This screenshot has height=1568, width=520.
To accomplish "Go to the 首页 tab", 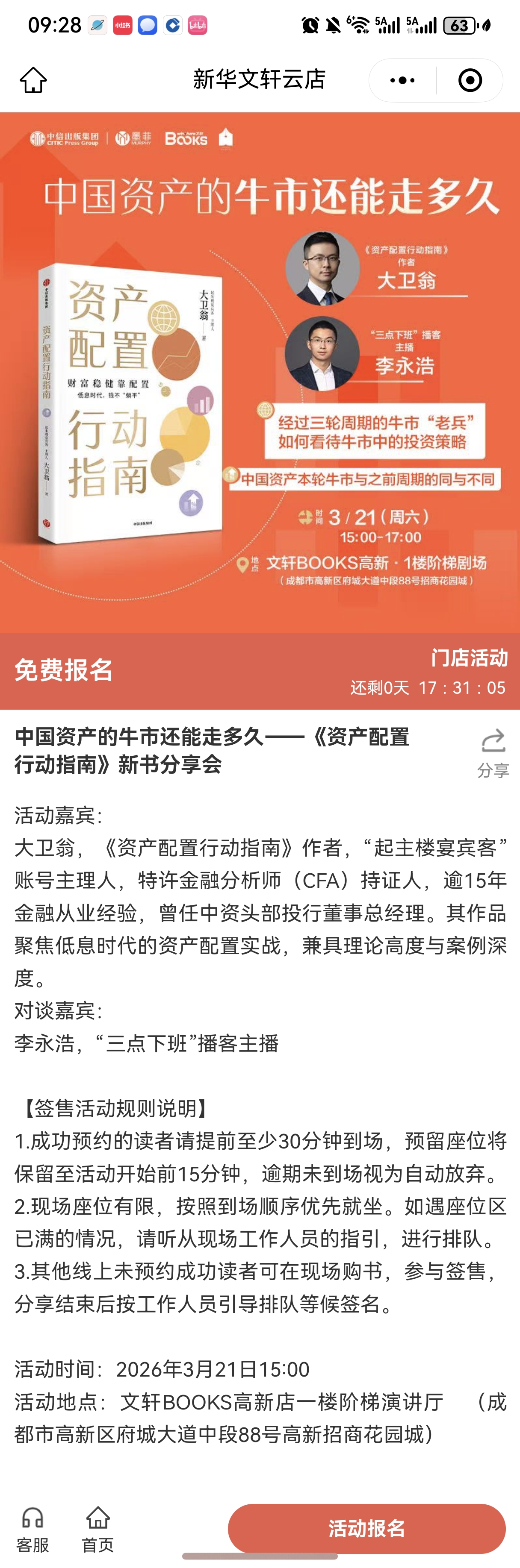I will (x=97, y=1528).
